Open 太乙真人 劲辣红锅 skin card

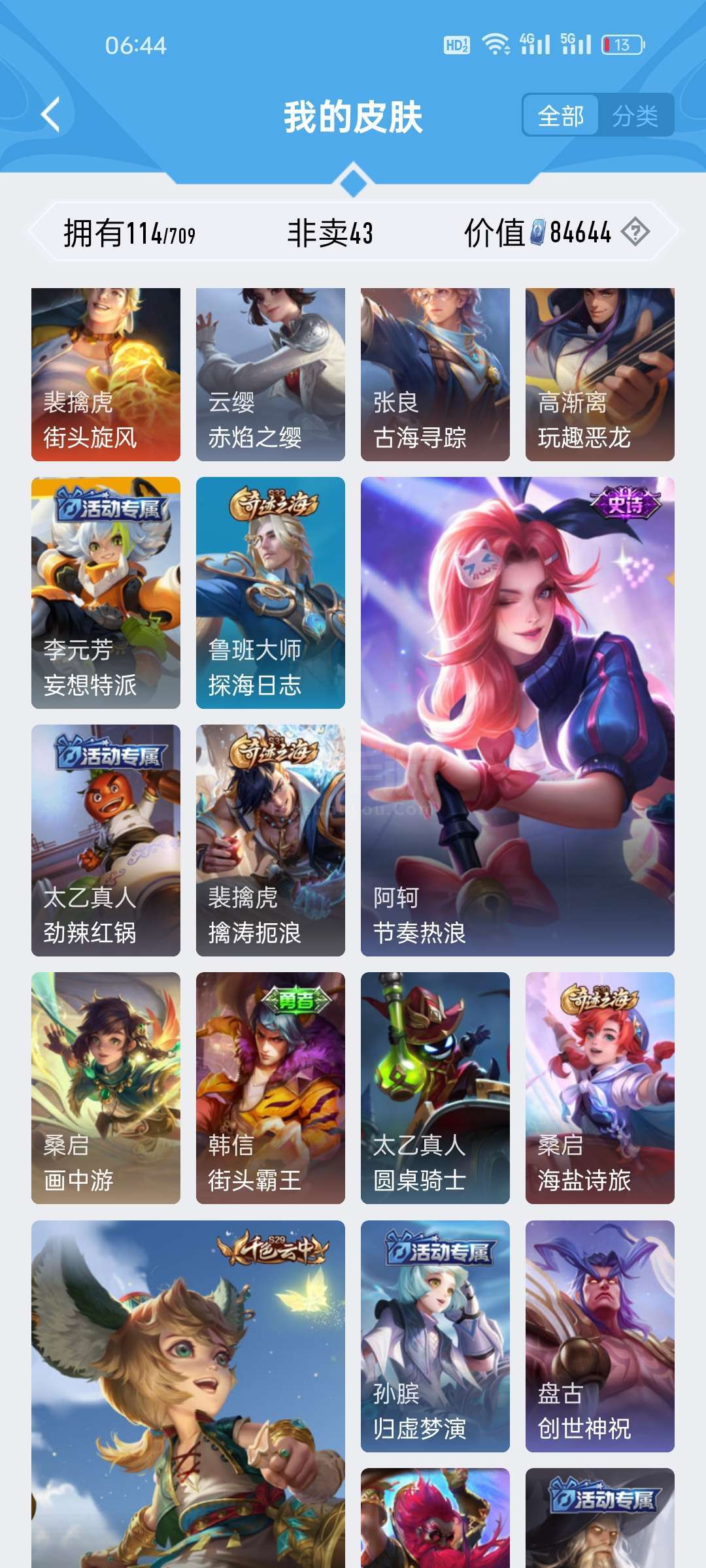click(106, 840)
